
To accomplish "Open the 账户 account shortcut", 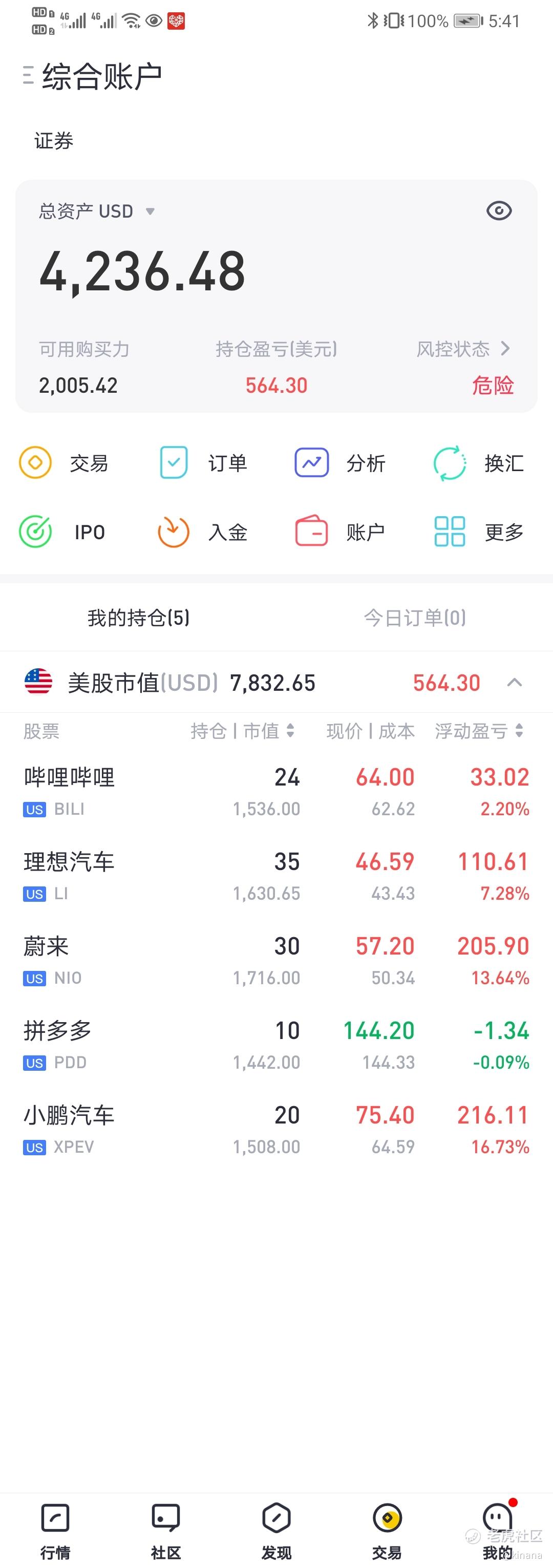I will (x=340, y=532).
